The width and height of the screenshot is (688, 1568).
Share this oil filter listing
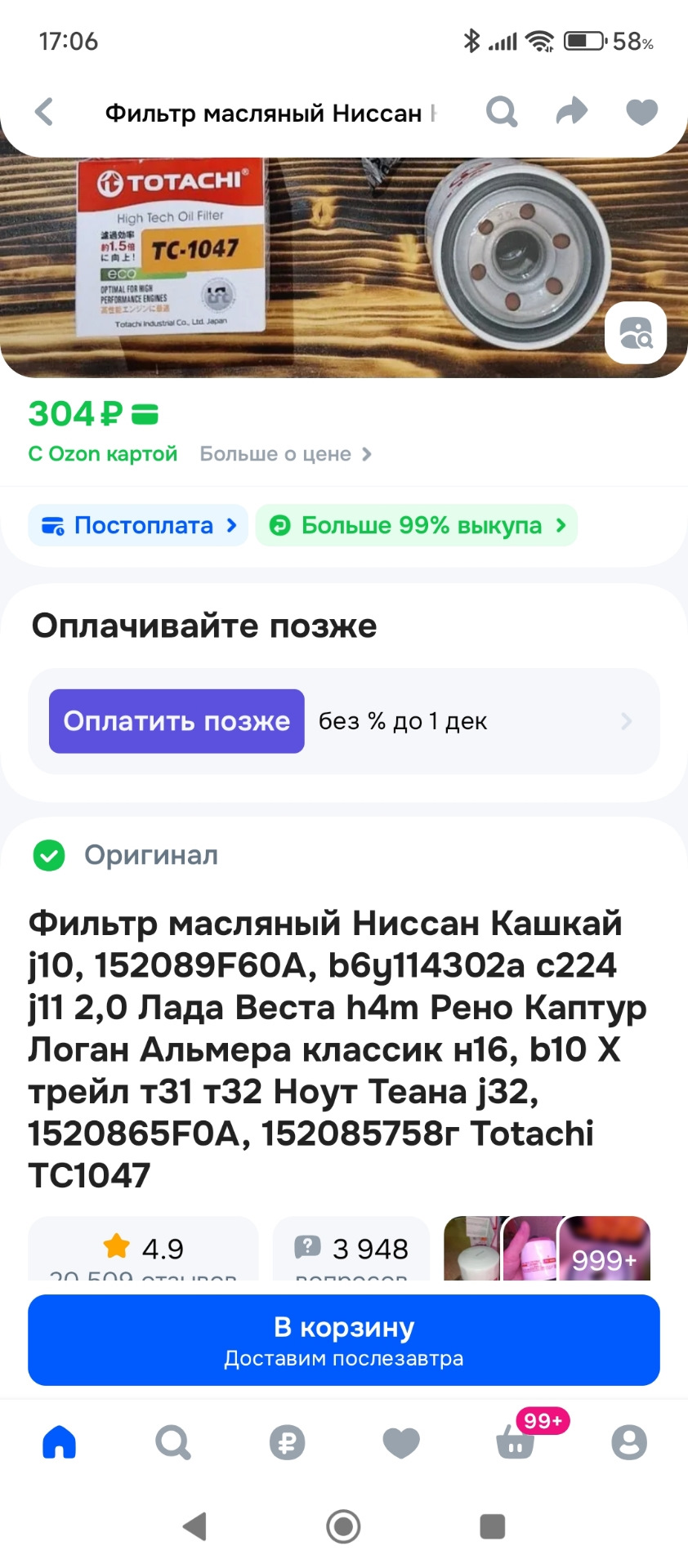click(572, 112)
